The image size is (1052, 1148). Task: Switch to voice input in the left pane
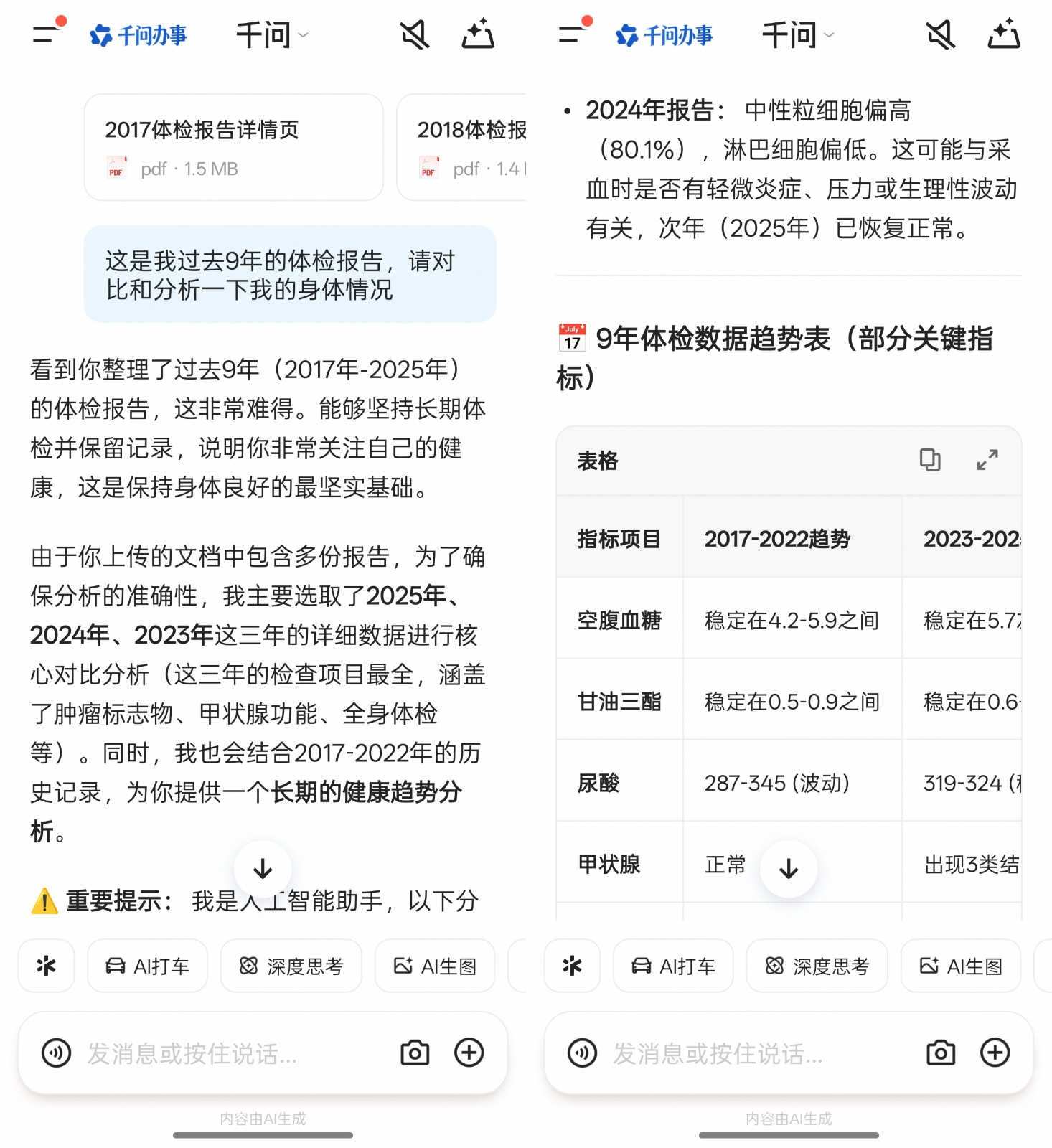point(57,1053)
